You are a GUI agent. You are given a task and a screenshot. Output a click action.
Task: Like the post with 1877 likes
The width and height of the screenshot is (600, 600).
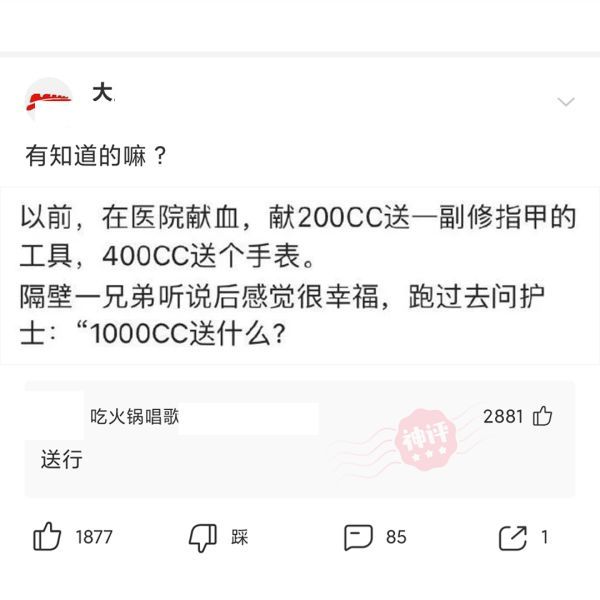pyautogui.click(x=48, y=537)
